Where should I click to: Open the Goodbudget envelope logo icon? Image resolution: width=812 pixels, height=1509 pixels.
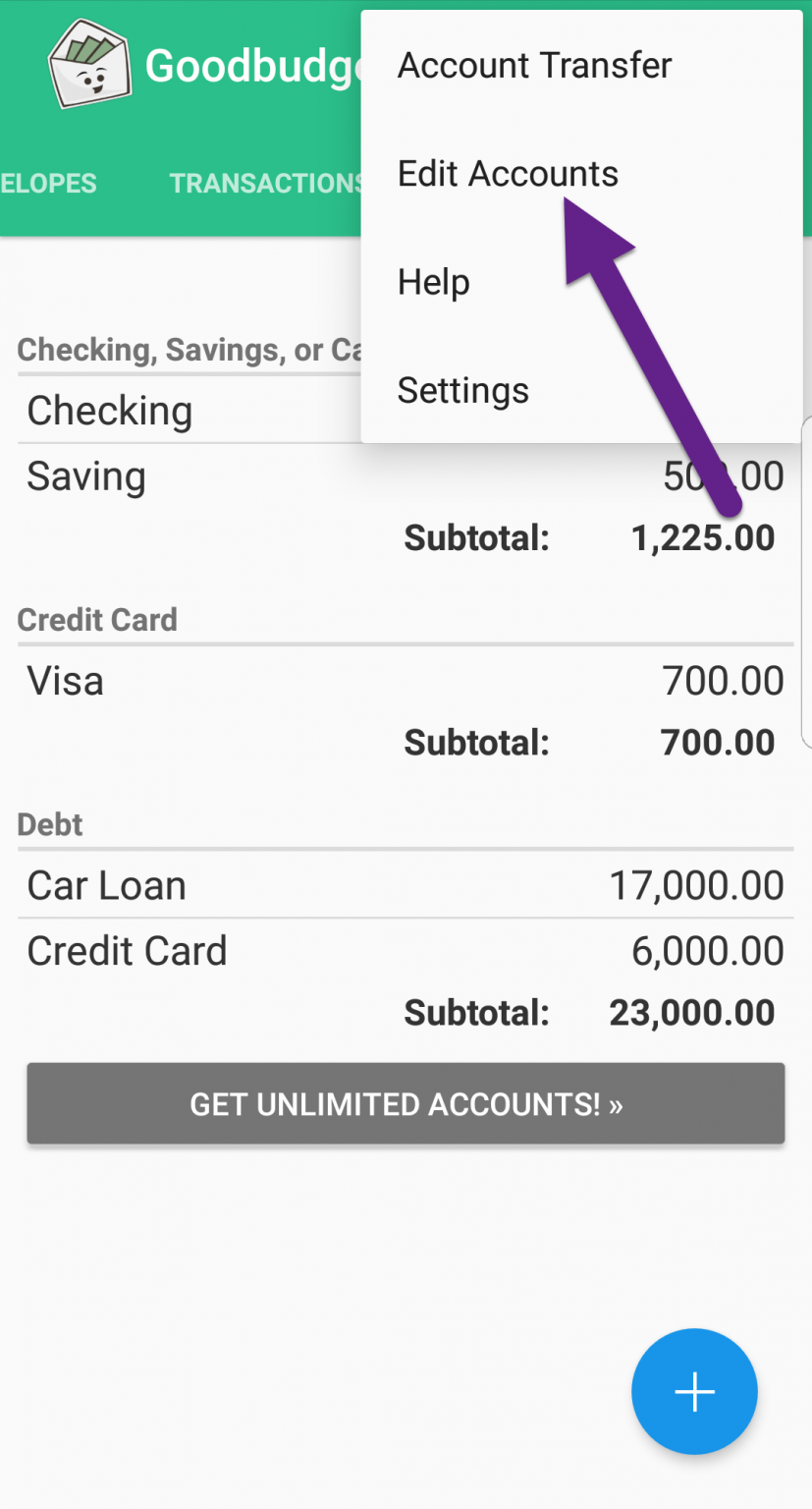(x=88, y=64)
